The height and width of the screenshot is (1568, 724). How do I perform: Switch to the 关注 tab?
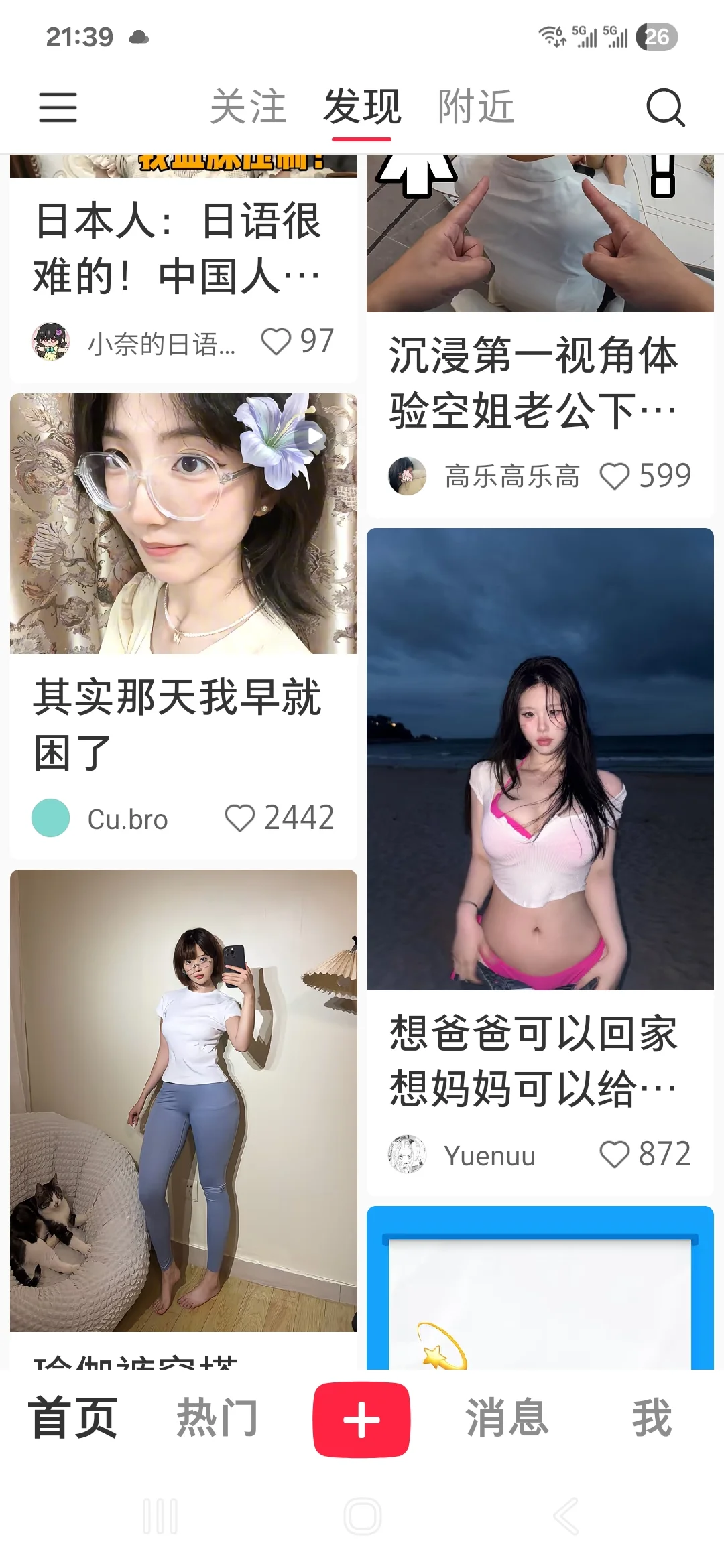pyautogui.click(x=248, y=107)
